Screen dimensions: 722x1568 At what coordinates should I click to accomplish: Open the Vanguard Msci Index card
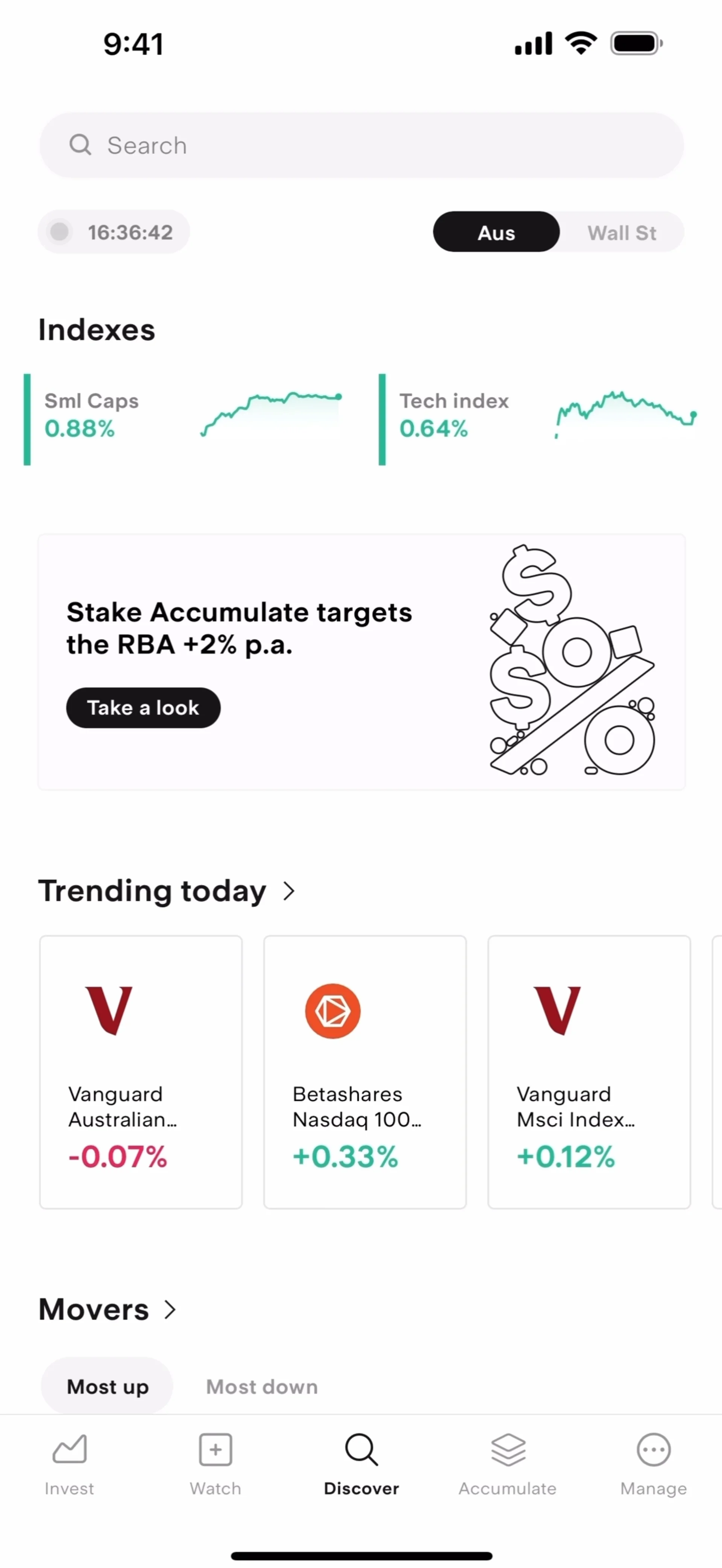point(589,1071)
